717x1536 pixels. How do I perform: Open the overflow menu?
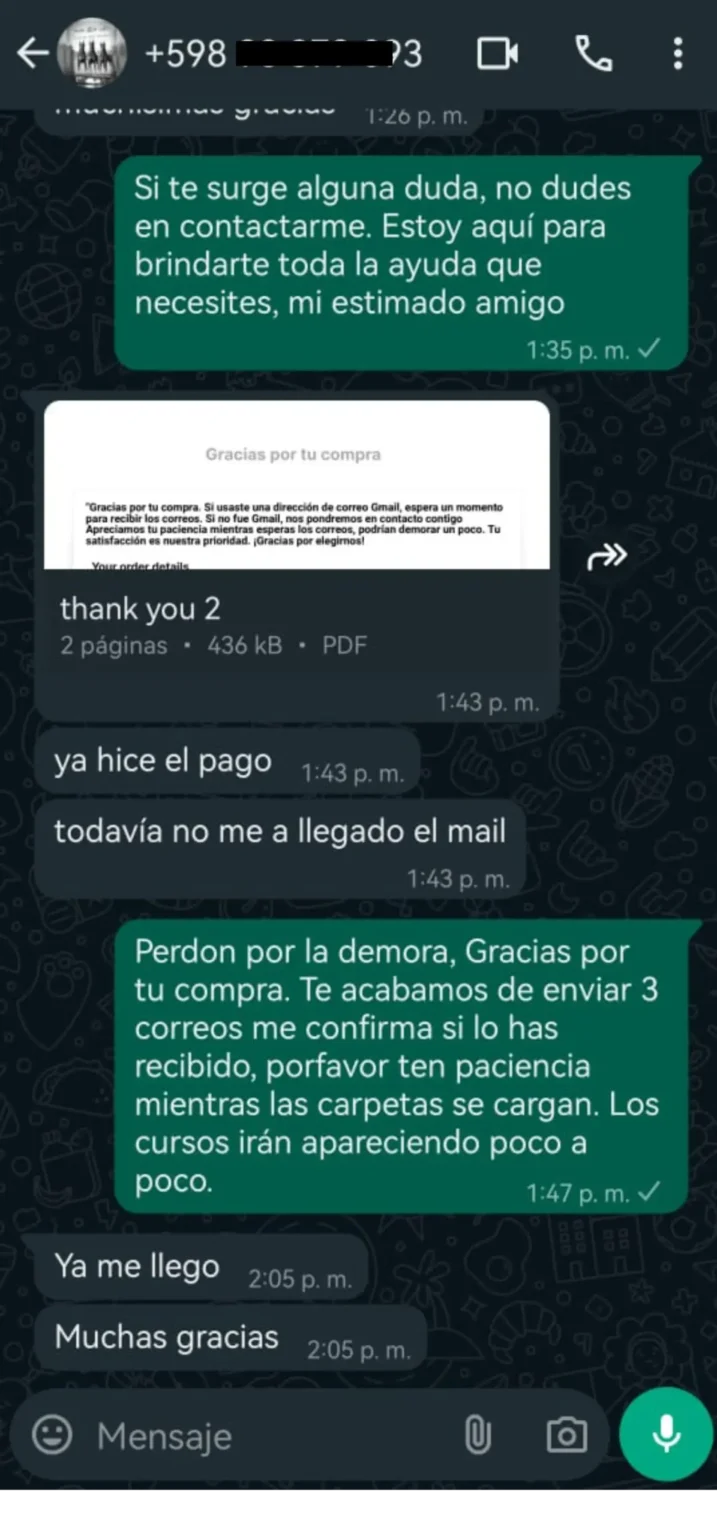point(679,54)
